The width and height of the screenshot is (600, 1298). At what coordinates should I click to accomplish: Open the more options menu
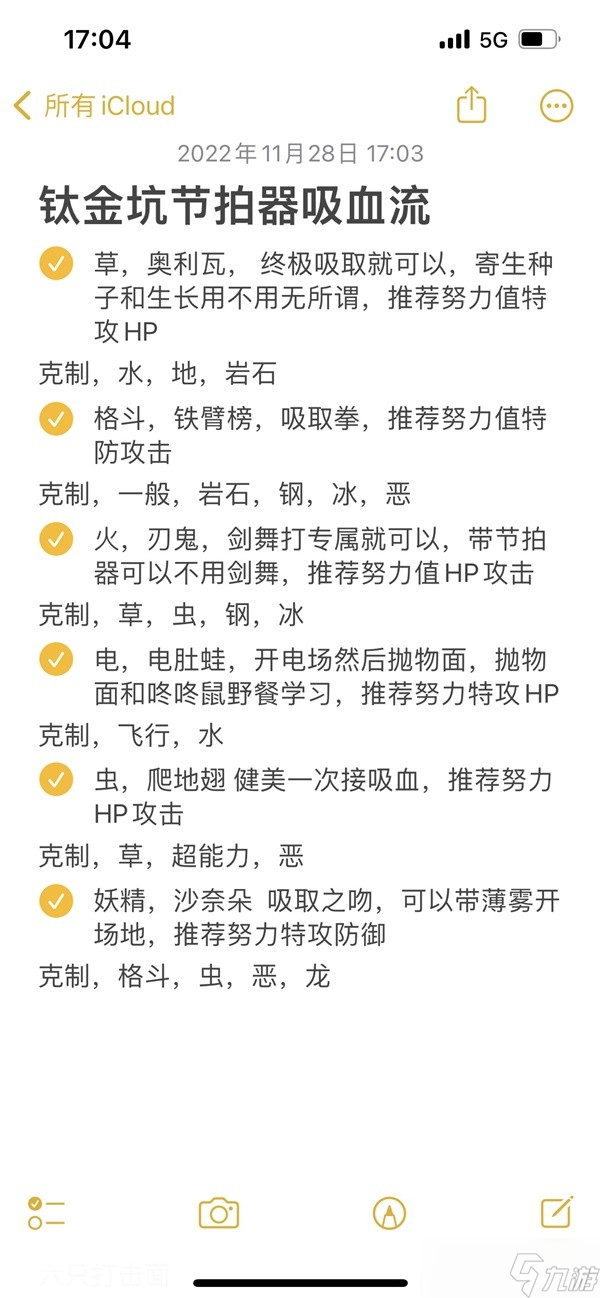[x=556, y=106]
